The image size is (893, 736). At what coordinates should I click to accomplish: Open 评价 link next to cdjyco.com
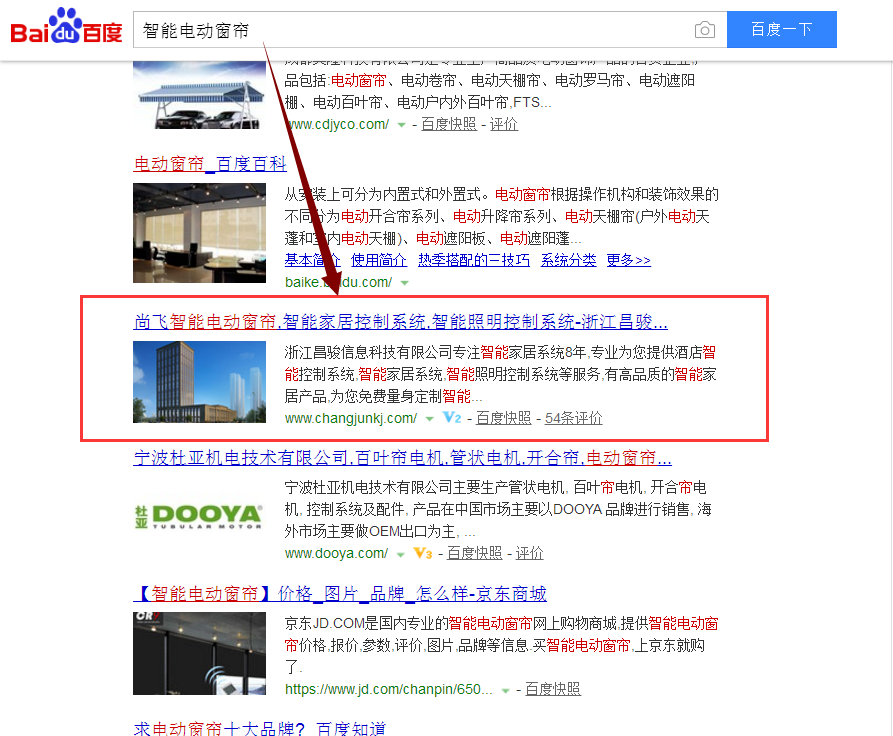(504, 124)
